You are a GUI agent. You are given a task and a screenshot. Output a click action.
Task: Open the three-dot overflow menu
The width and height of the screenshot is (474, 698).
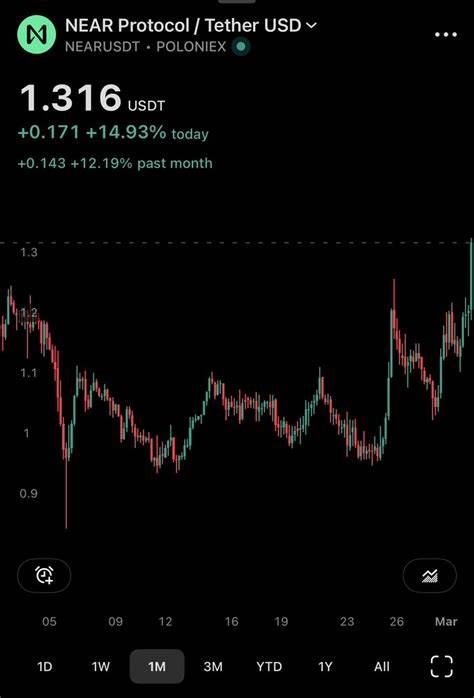click(x=446, y=35)
